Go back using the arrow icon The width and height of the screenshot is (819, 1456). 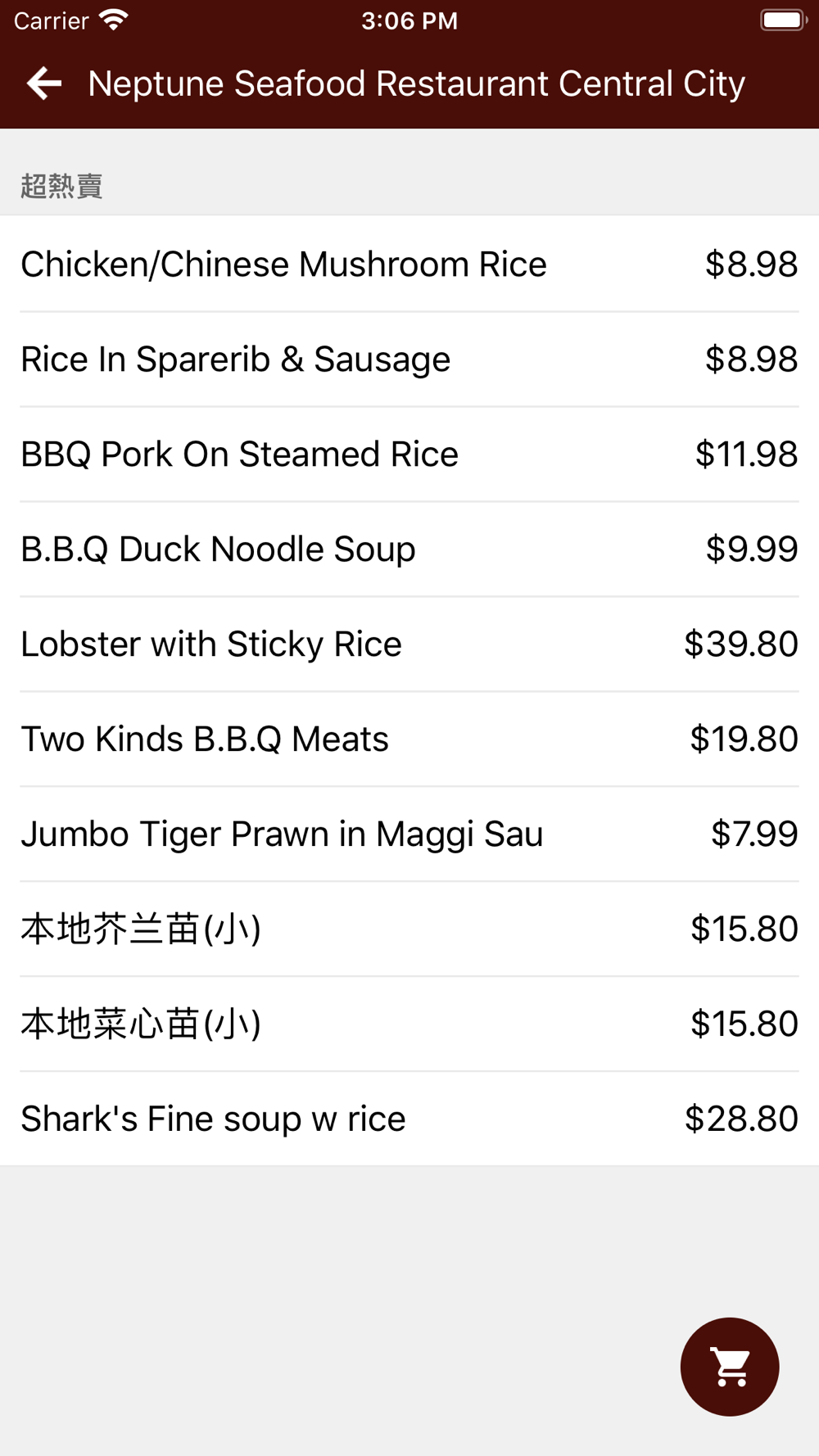[44, 84]
